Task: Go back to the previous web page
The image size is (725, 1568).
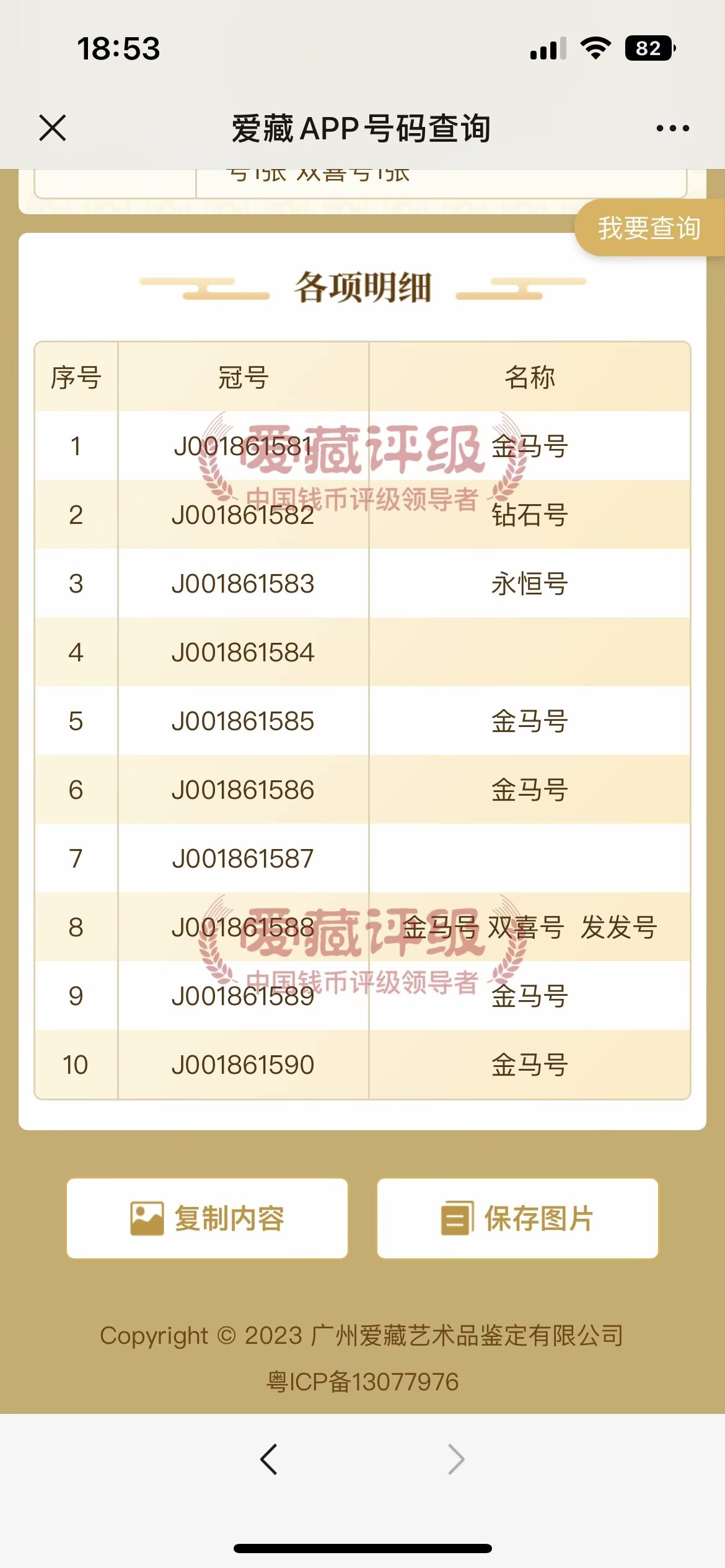Action: coord(269,1460)
